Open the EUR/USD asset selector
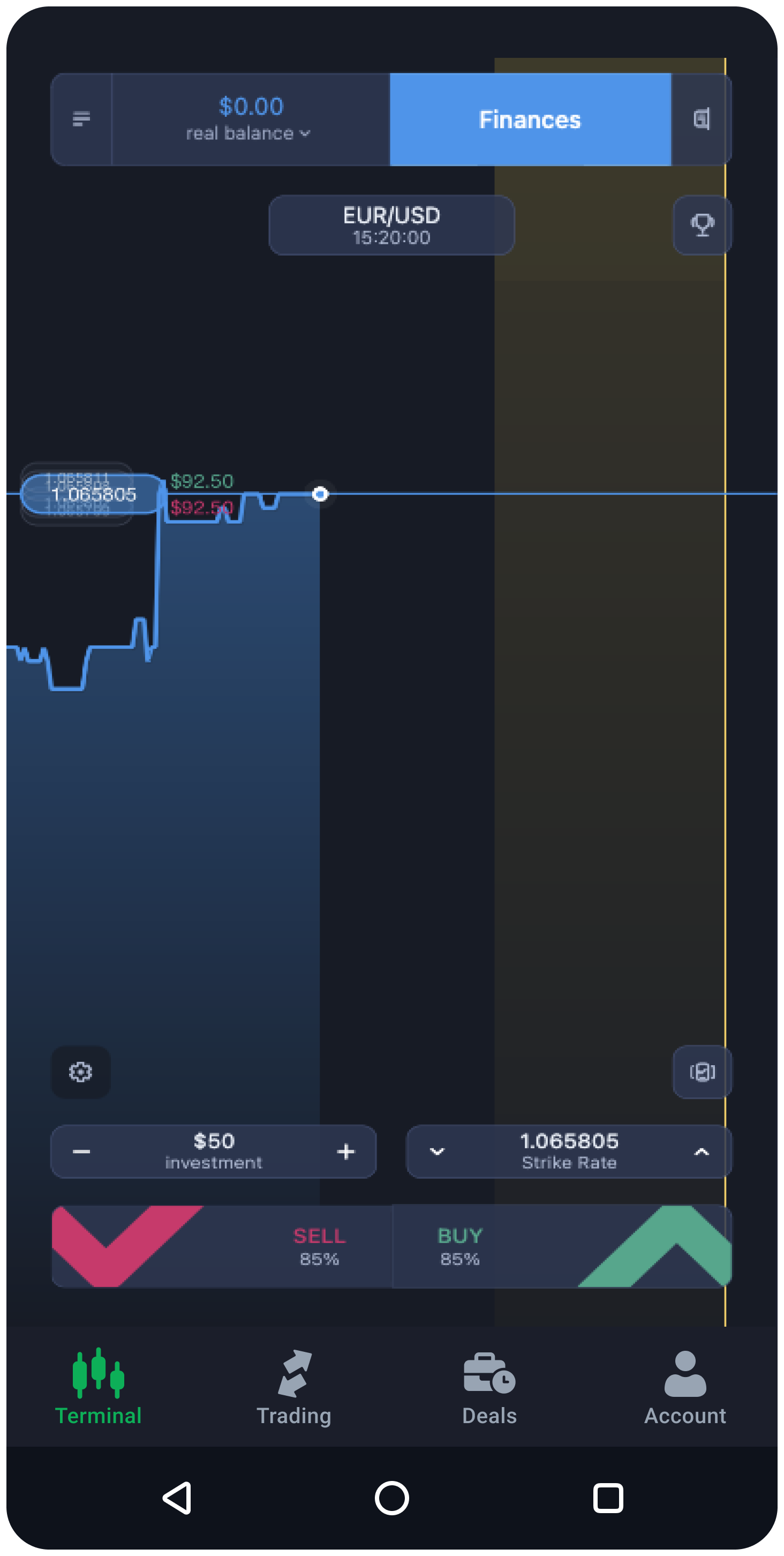784x1556 pixels. [x=391, y=225]
